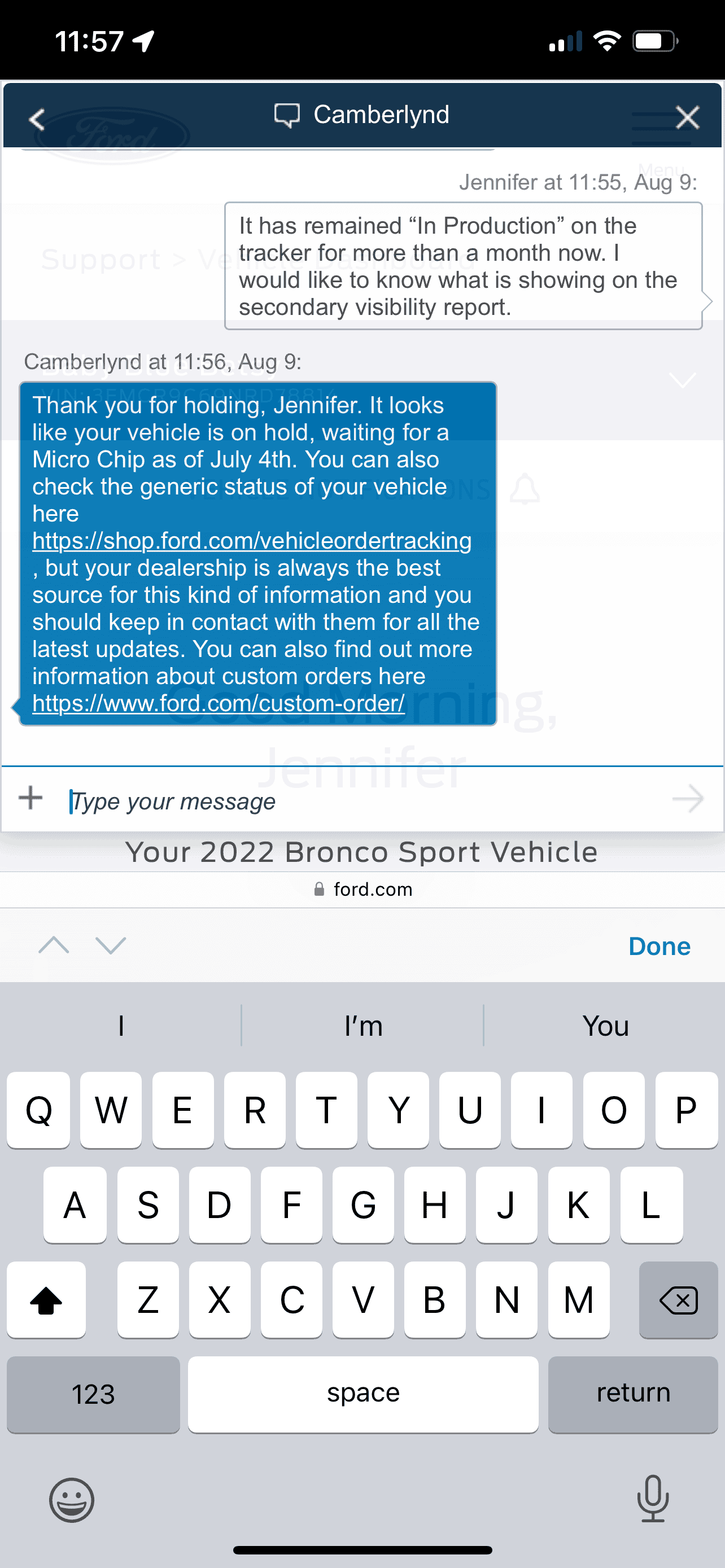Open the ford.com custom-order link
725x1568 pixels.
point(218,703)
